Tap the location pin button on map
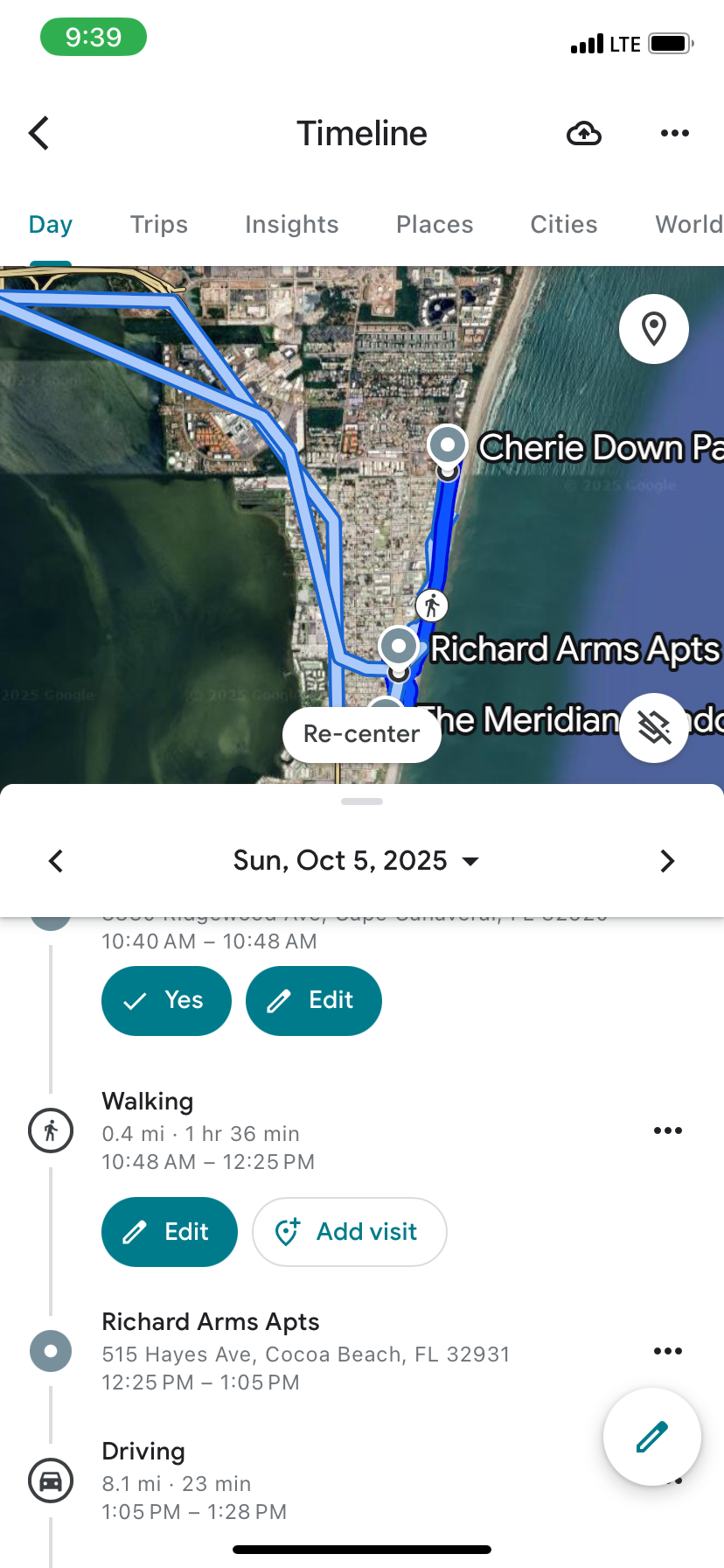Screen dimensions: 724x1568 click(653, 330)
